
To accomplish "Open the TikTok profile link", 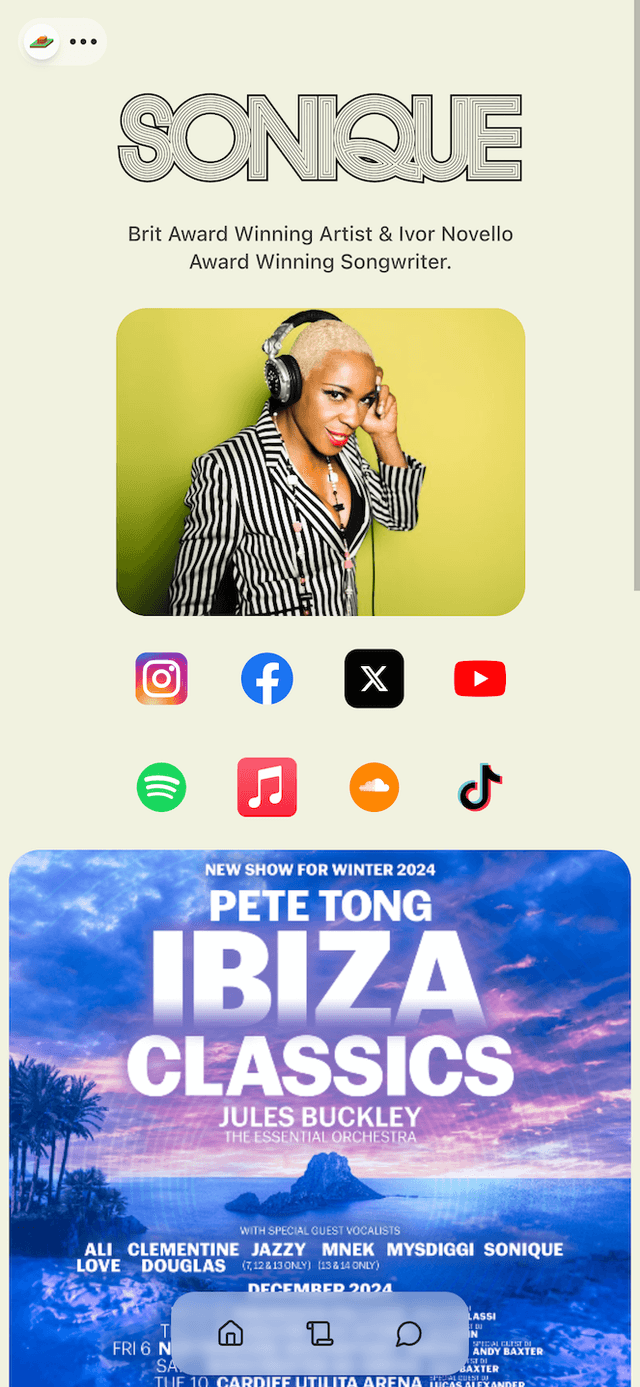I will [x=480, y=788].
